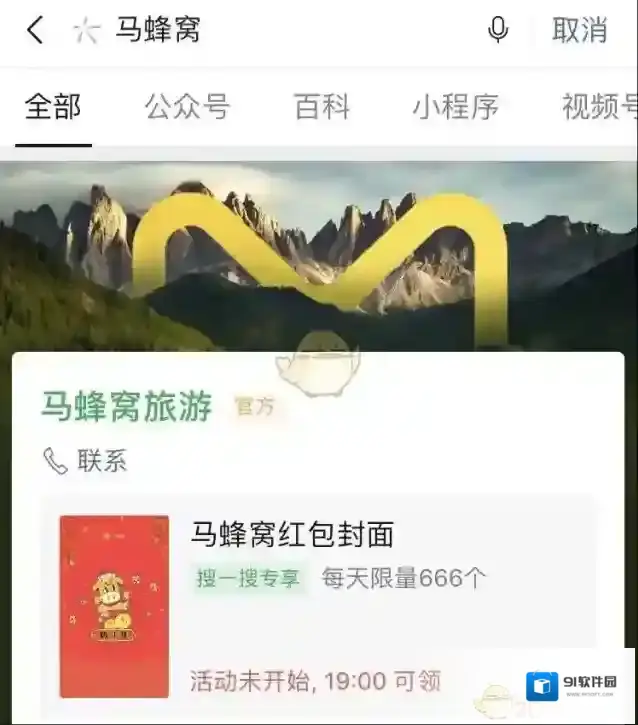Screen dimensions: 638x725
Task: Open the 视频号 tab
Action: [598, 107]
